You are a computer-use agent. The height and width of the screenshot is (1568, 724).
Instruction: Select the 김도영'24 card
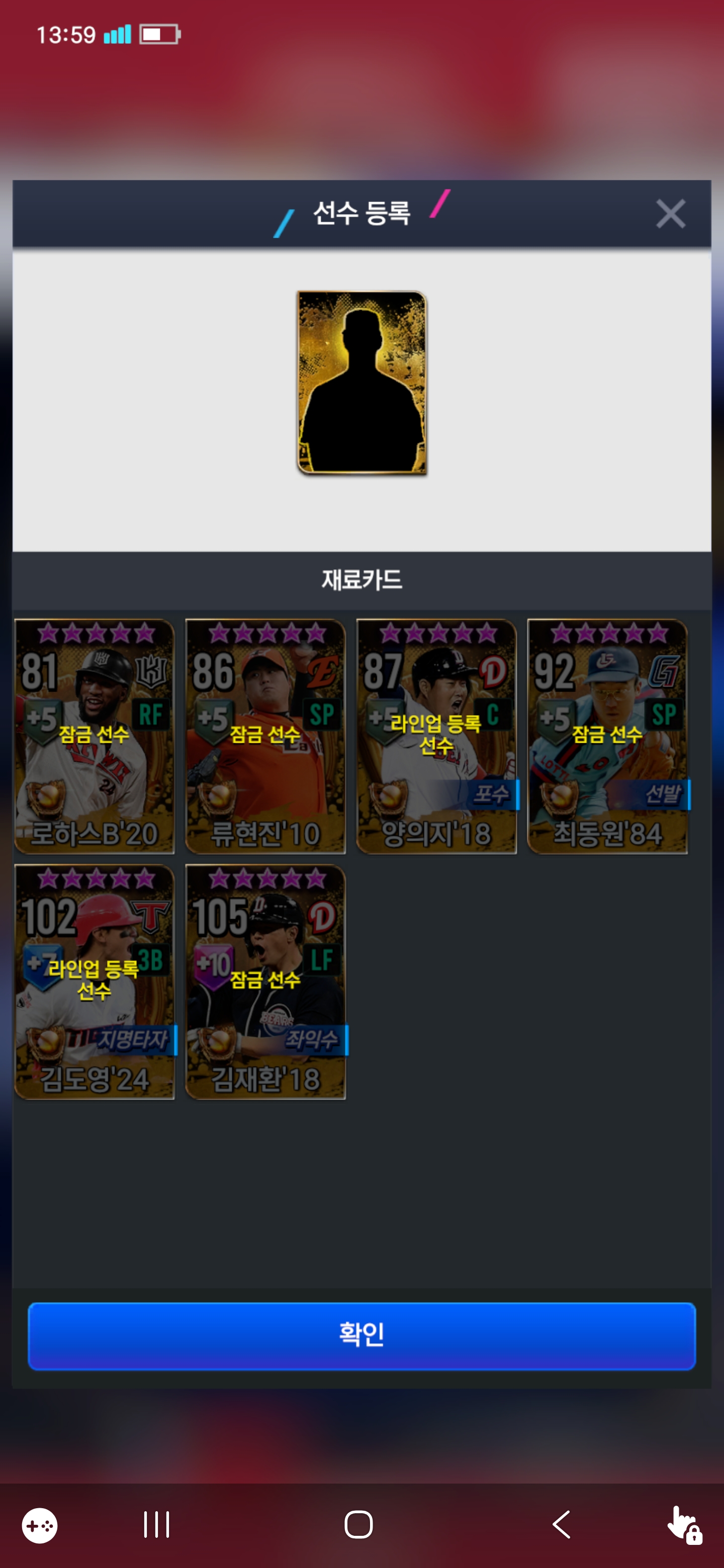pos(95,982)
